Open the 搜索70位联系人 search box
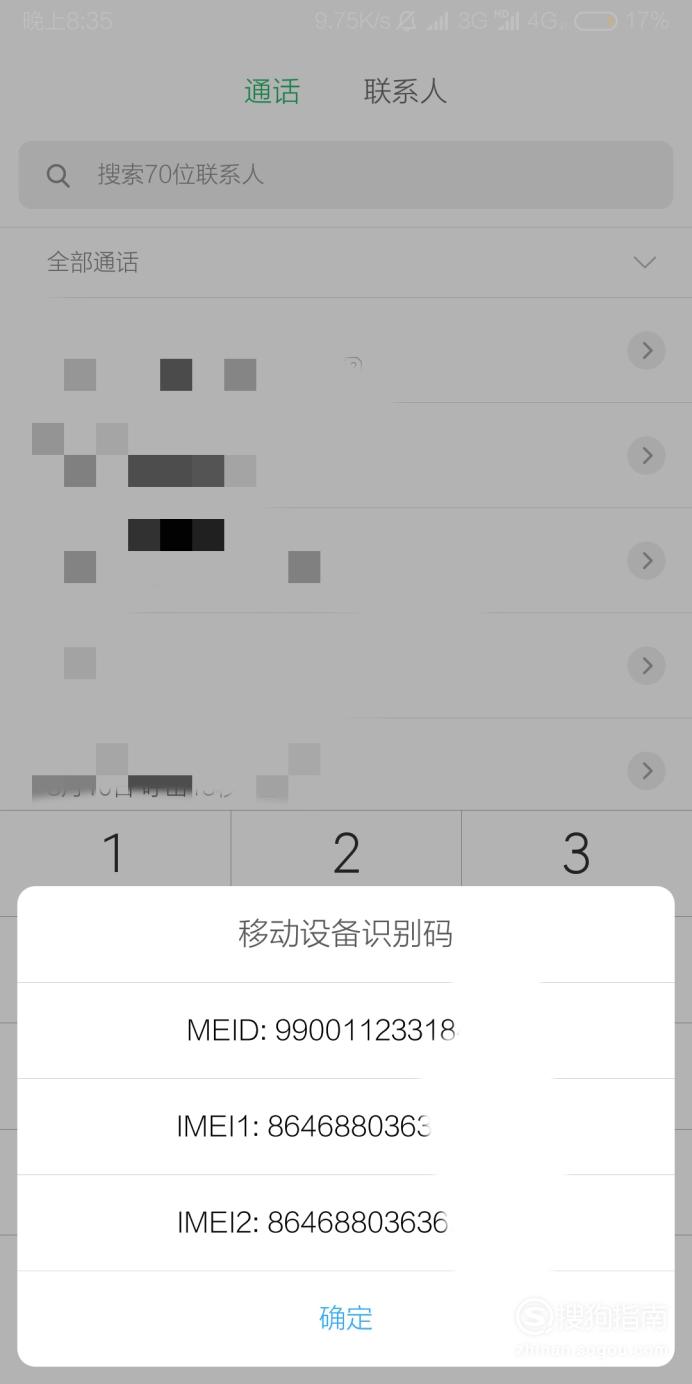 (346, 175)
